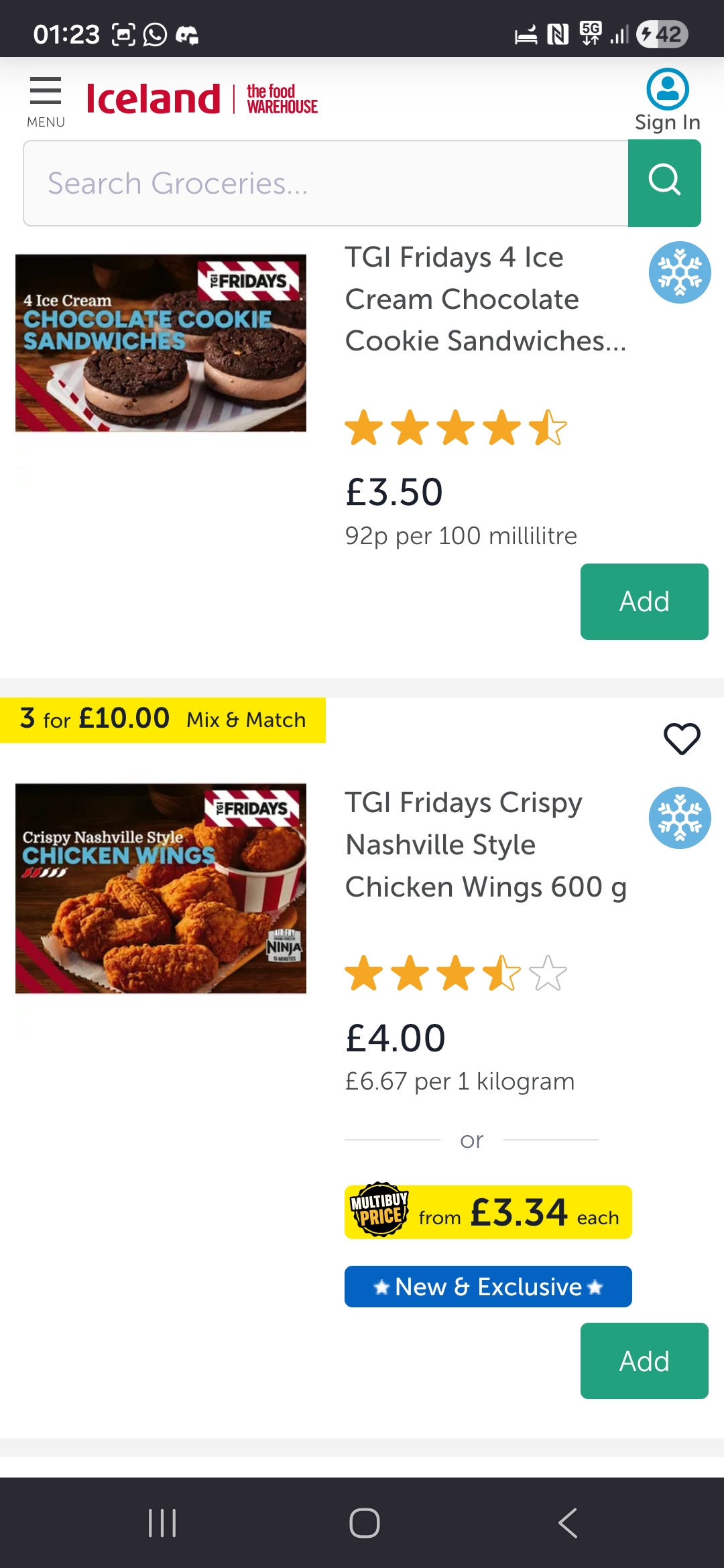Favourite the Crispy Nashville Style Chicken Wings
The width and height of the screenshot is (724, 1568).
[682, 738]
